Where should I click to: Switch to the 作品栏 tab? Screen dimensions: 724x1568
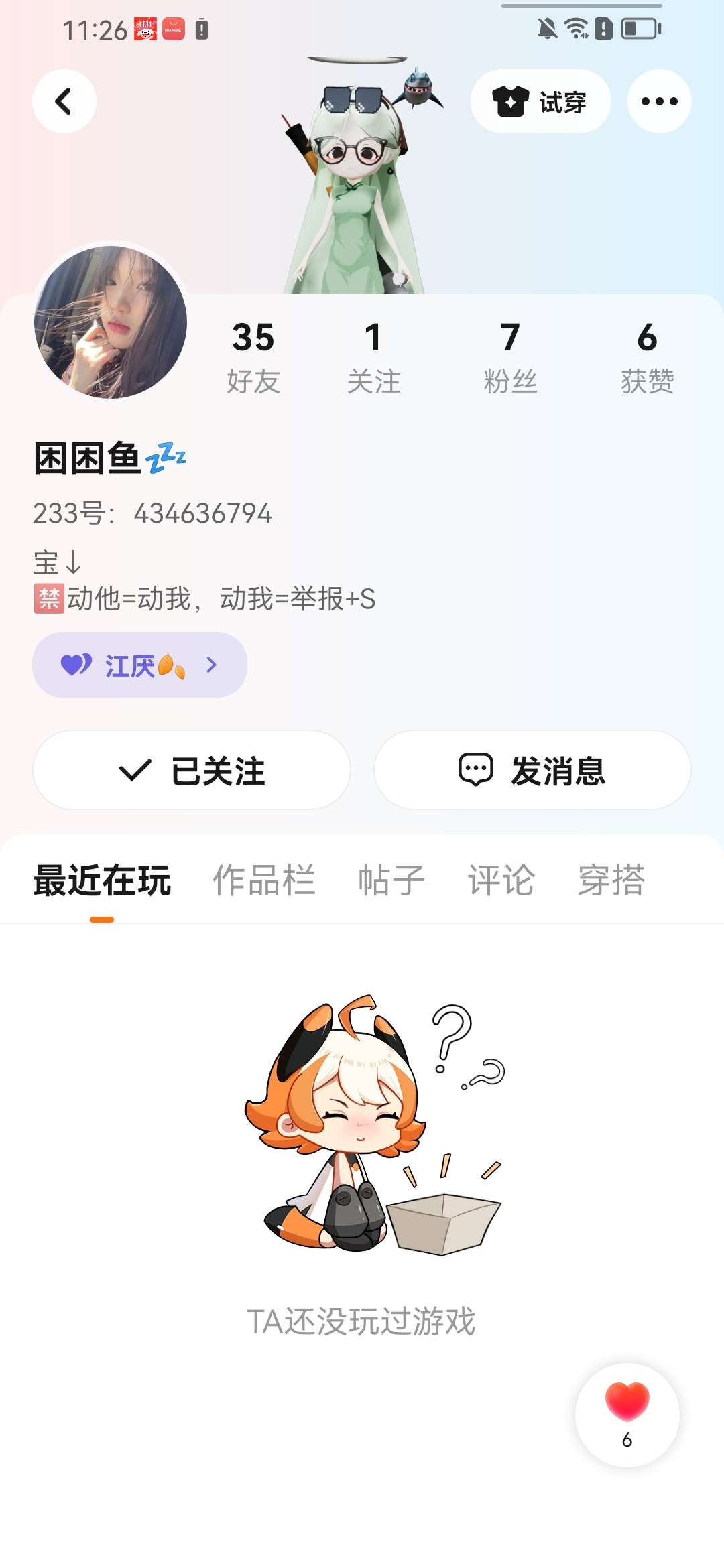click(x=263, y=880)
